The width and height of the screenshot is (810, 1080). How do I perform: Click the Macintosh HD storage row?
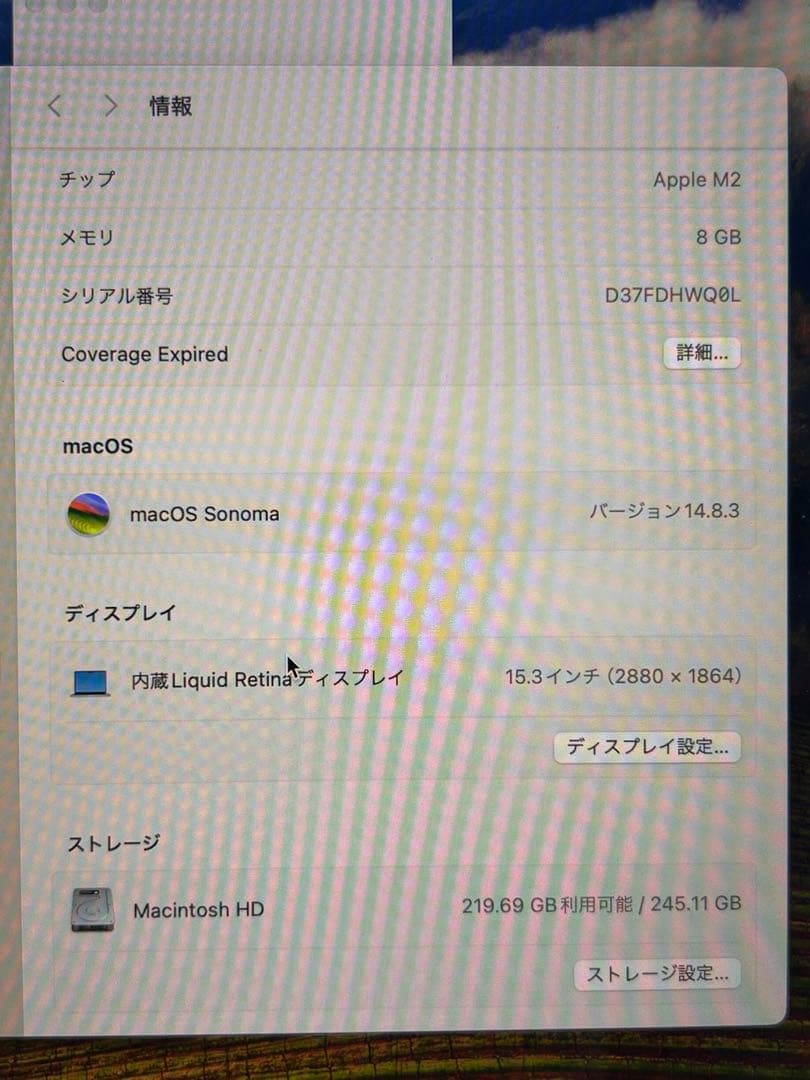400,910
